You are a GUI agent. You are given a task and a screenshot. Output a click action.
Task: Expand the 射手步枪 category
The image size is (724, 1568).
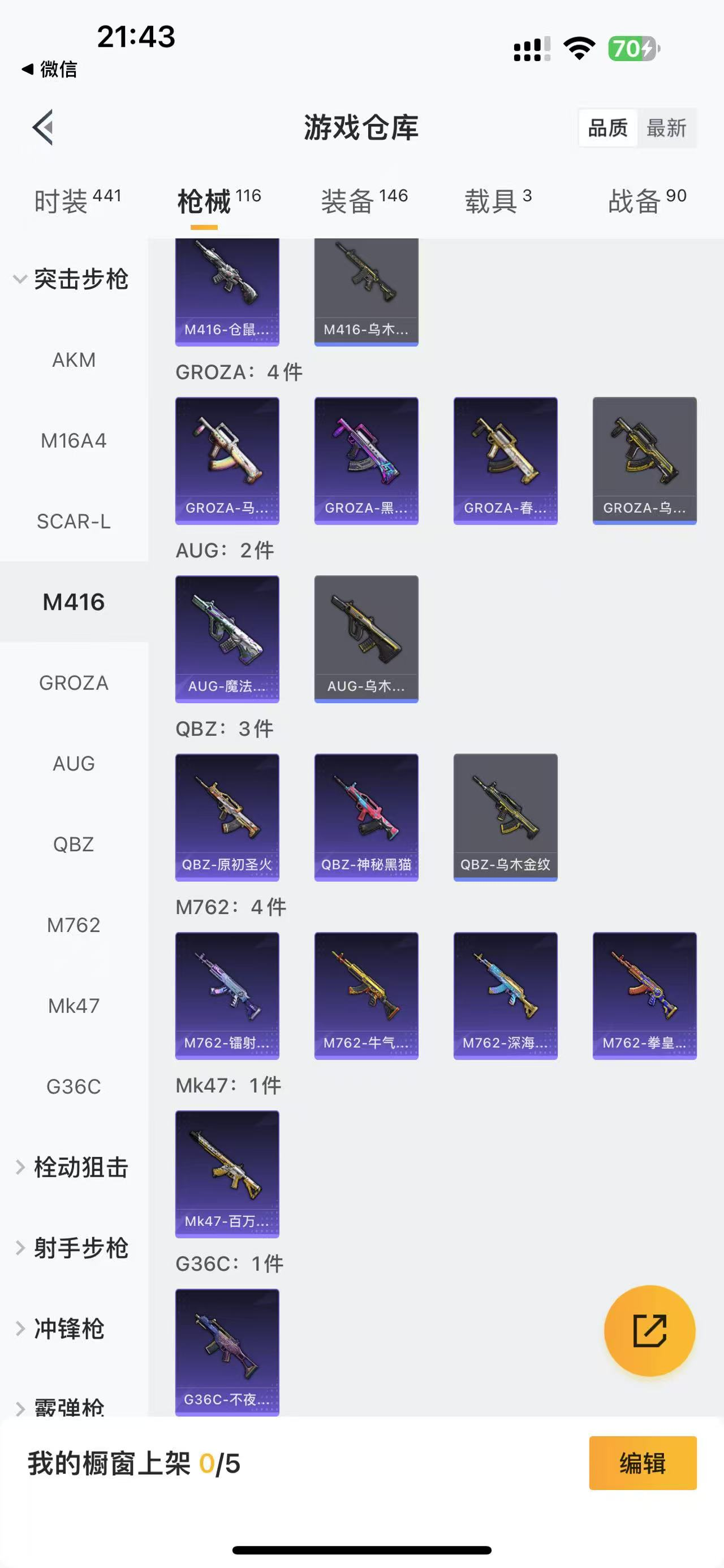coord(74,1248)
